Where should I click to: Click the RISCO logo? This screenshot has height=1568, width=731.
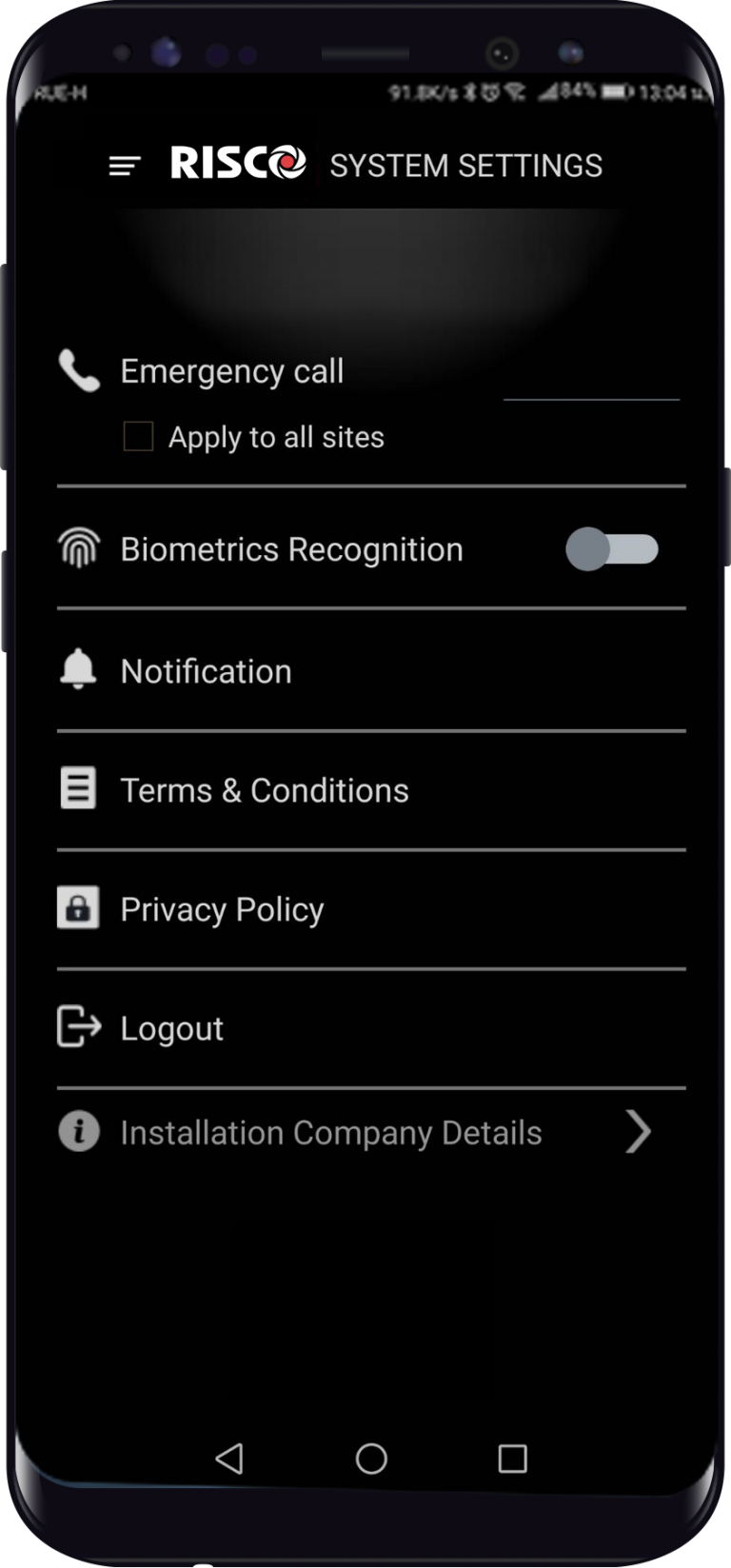point(238,162)
